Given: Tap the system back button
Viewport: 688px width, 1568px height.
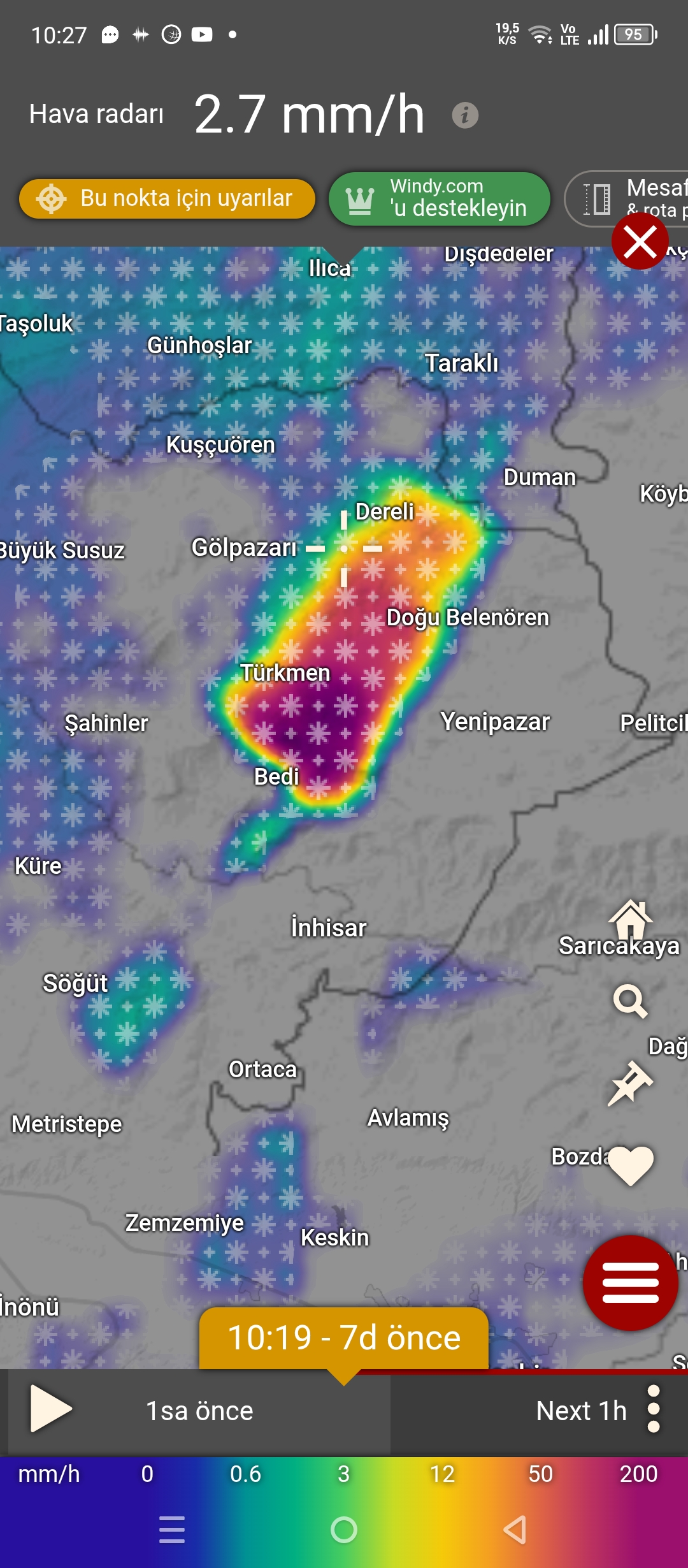Looking at the screenshot, I should pos(515,1530).
